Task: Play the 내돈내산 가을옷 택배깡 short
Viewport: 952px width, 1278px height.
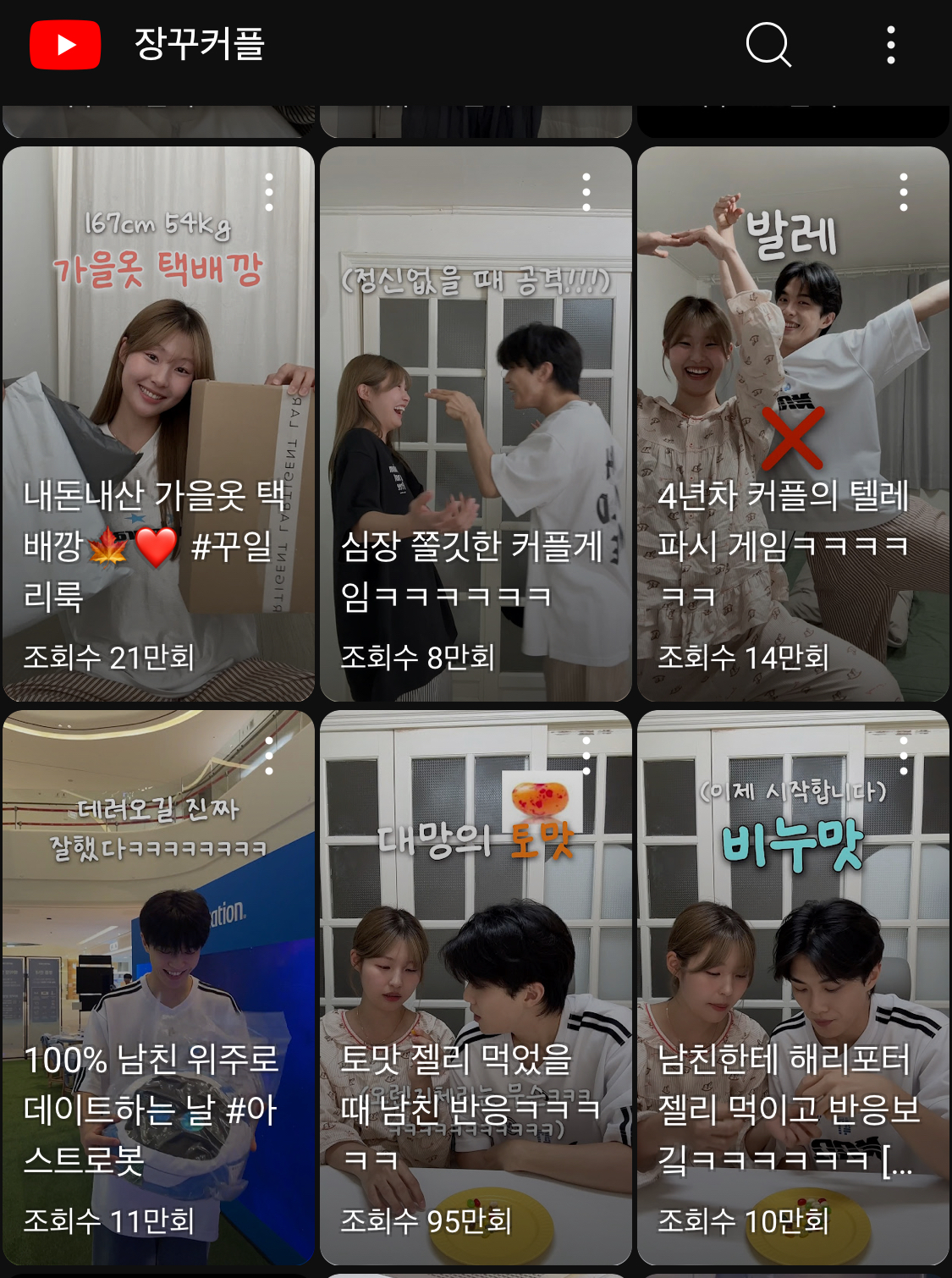Action: [158, 423]
